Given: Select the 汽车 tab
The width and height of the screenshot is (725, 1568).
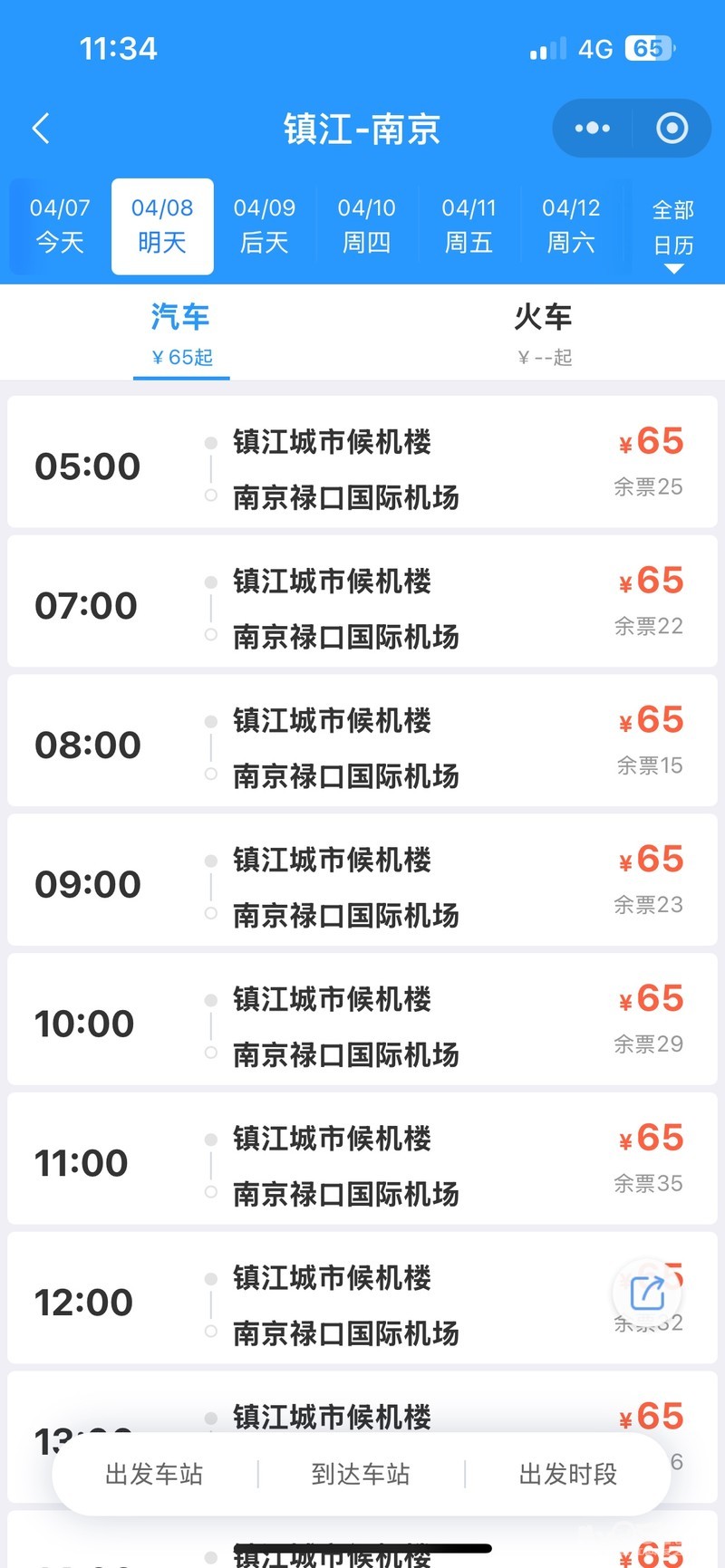Looking at the screenshot, I should point(181,332).
